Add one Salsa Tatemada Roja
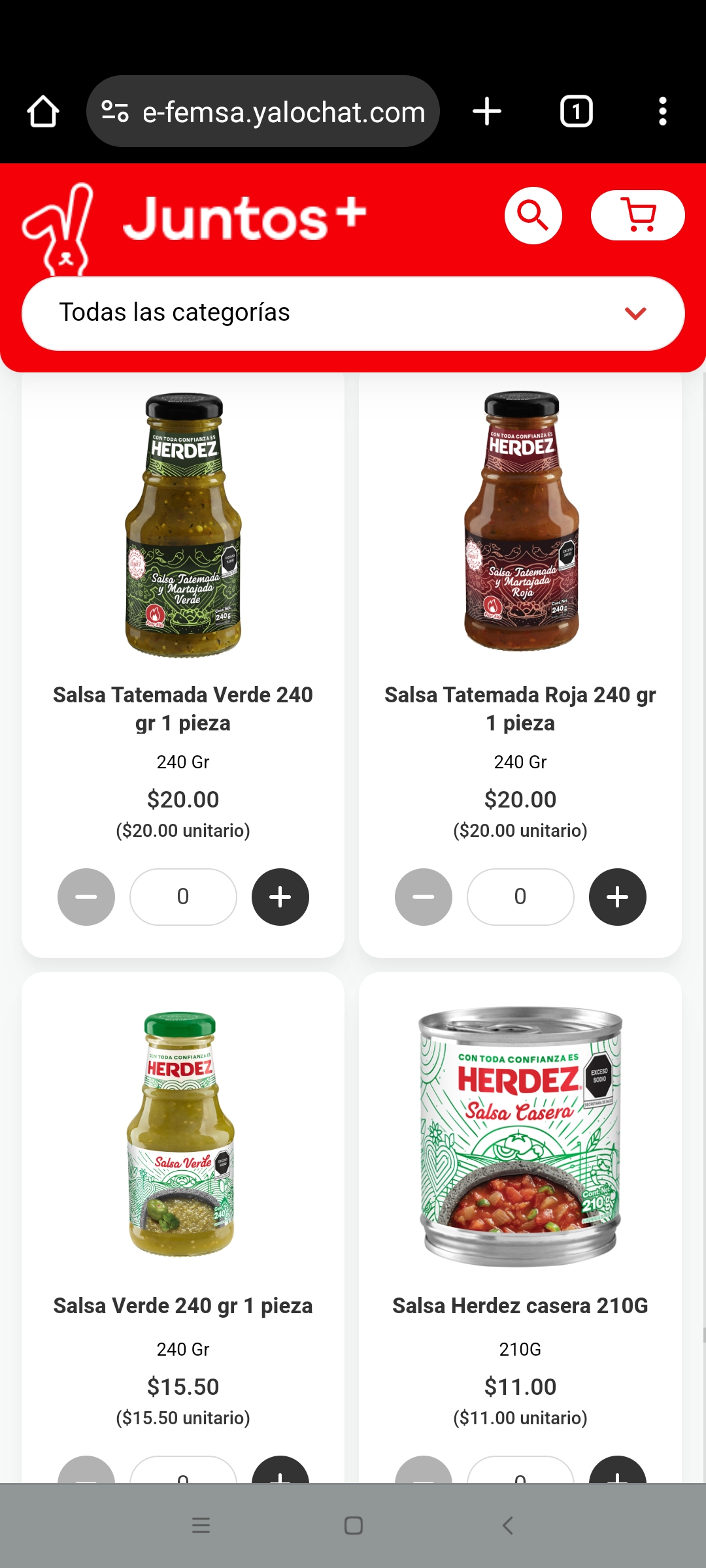Screen dimensions: 706x1568 [x=618, y=897]
